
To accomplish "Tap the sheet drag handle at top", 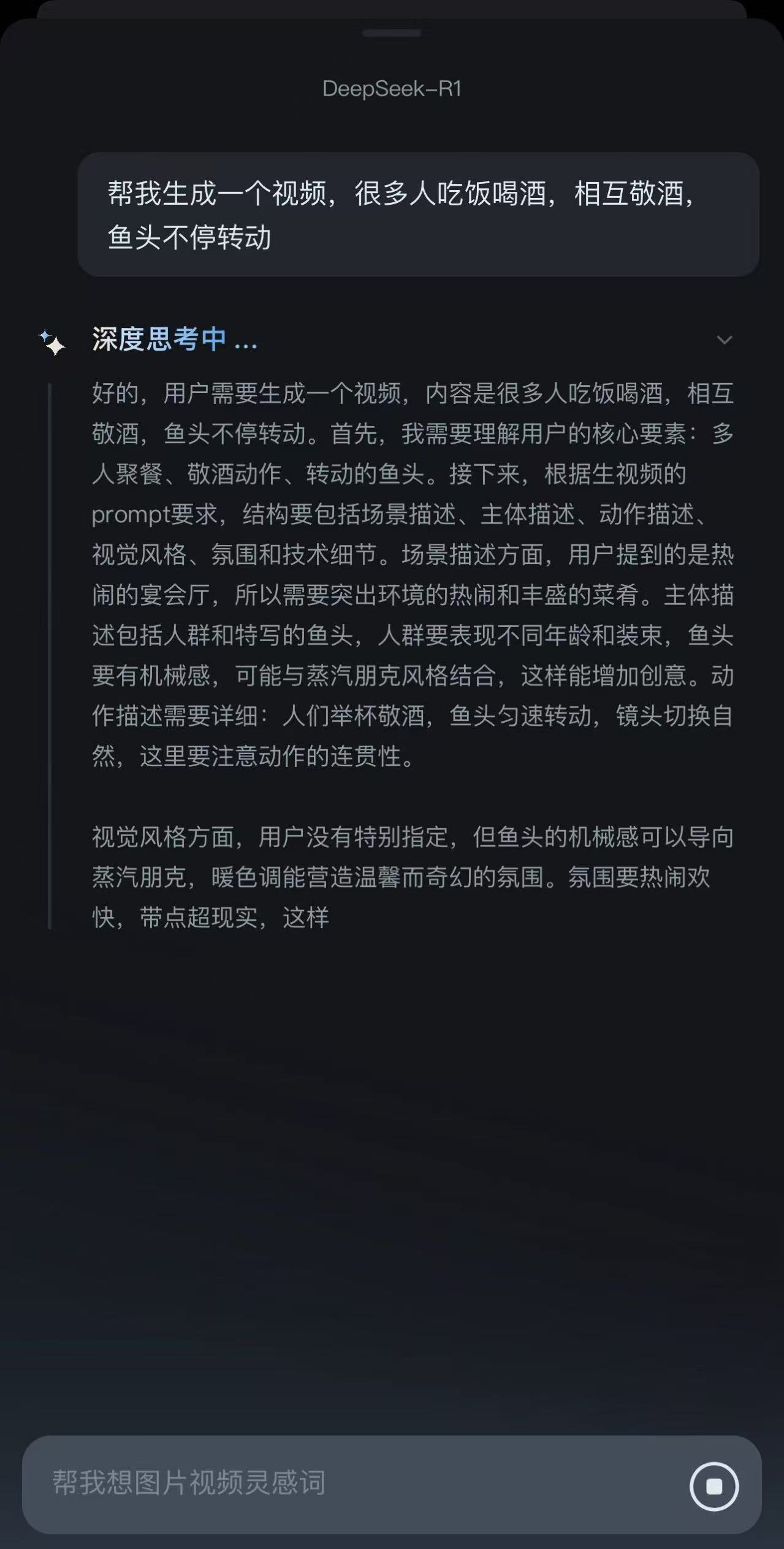I will [x=392, y=33].
